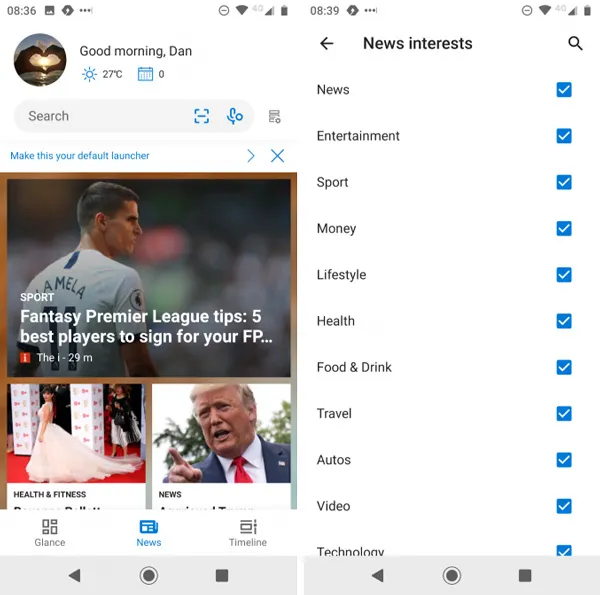Tap the Search field
The width and height of the screenshot is (600, 595).
(x=100, y=116)
